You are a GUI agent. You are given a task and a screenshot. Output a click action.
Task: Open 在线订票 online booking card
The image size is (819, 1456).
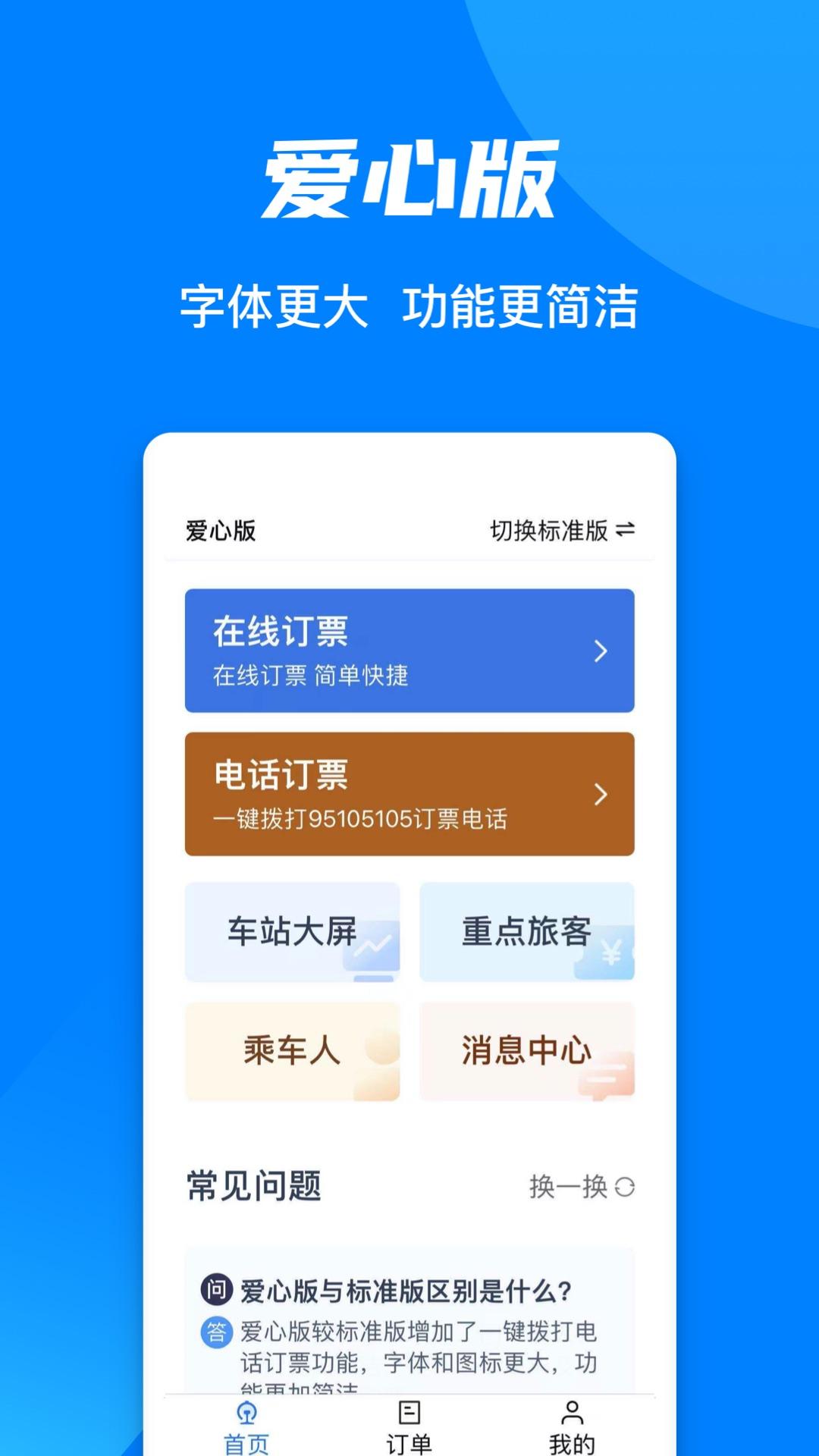coord(409,651)
